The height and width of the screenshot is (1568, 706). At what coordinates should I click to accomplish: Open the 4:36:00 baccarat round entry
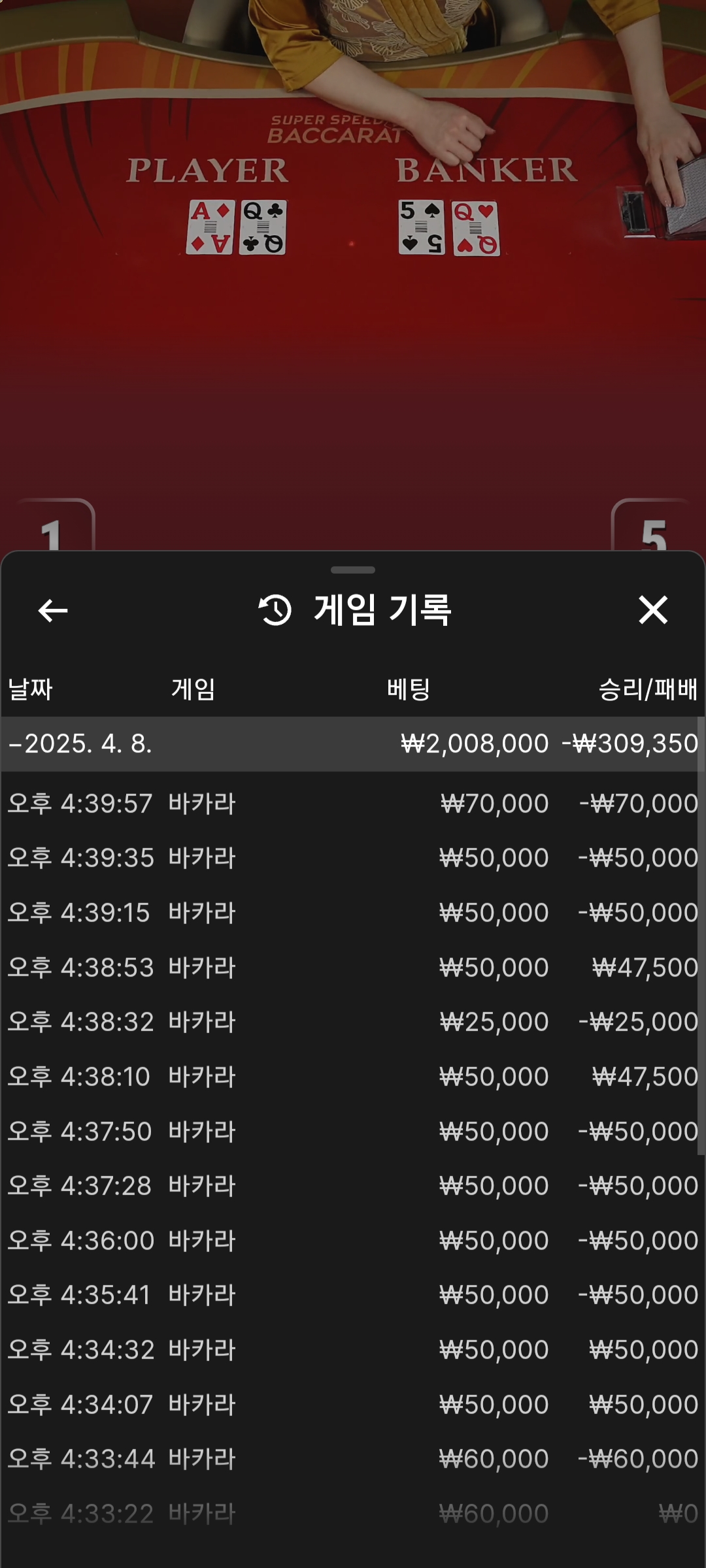point(353,1241)
